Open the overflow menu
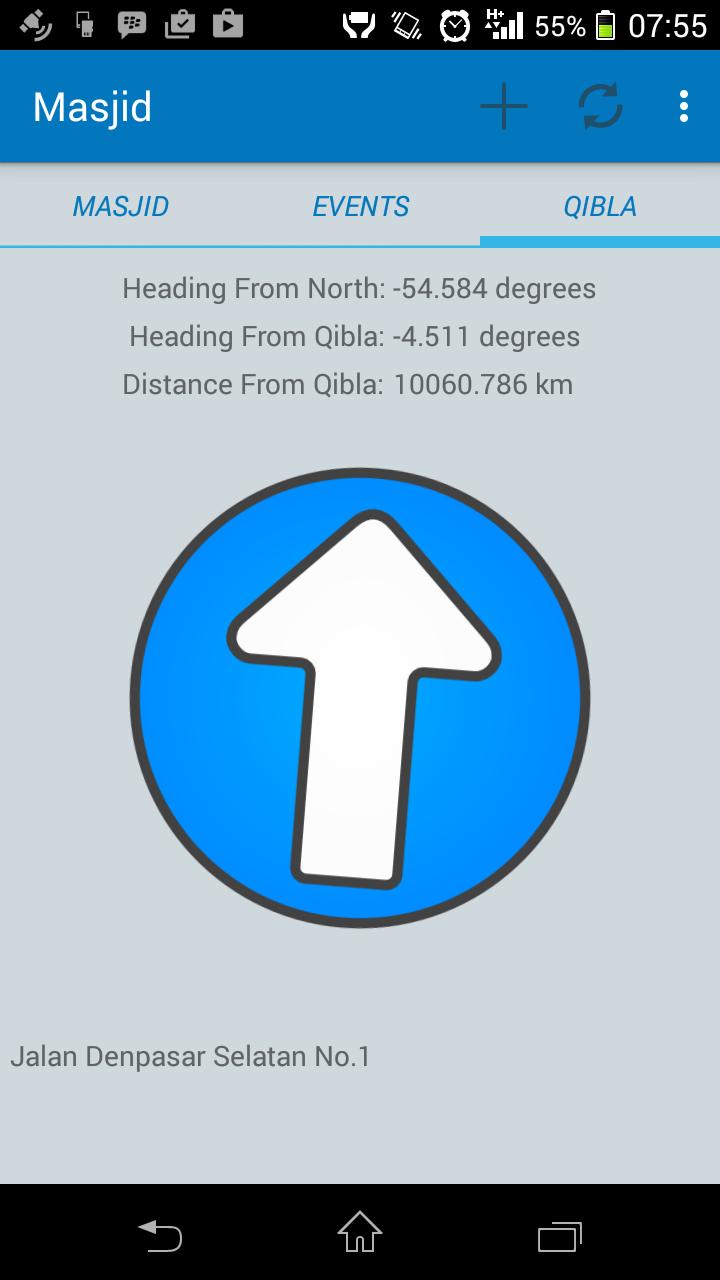Screen dimensions: 720x1280 pyautogui.click(x=684, y=106)
